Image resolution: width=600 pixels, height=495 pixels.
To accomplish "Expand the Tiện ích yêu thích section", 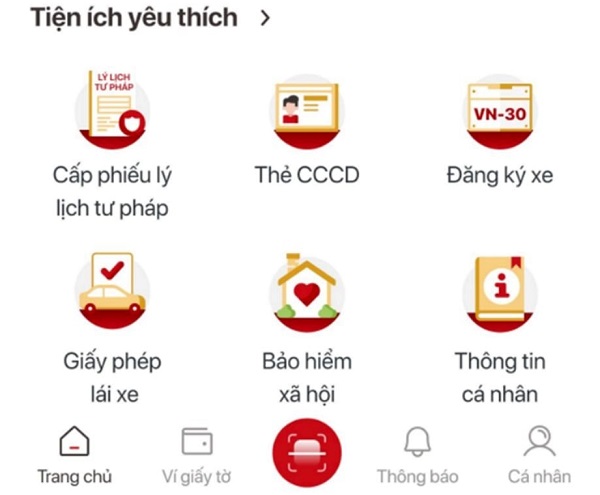I will pos(264,18).
